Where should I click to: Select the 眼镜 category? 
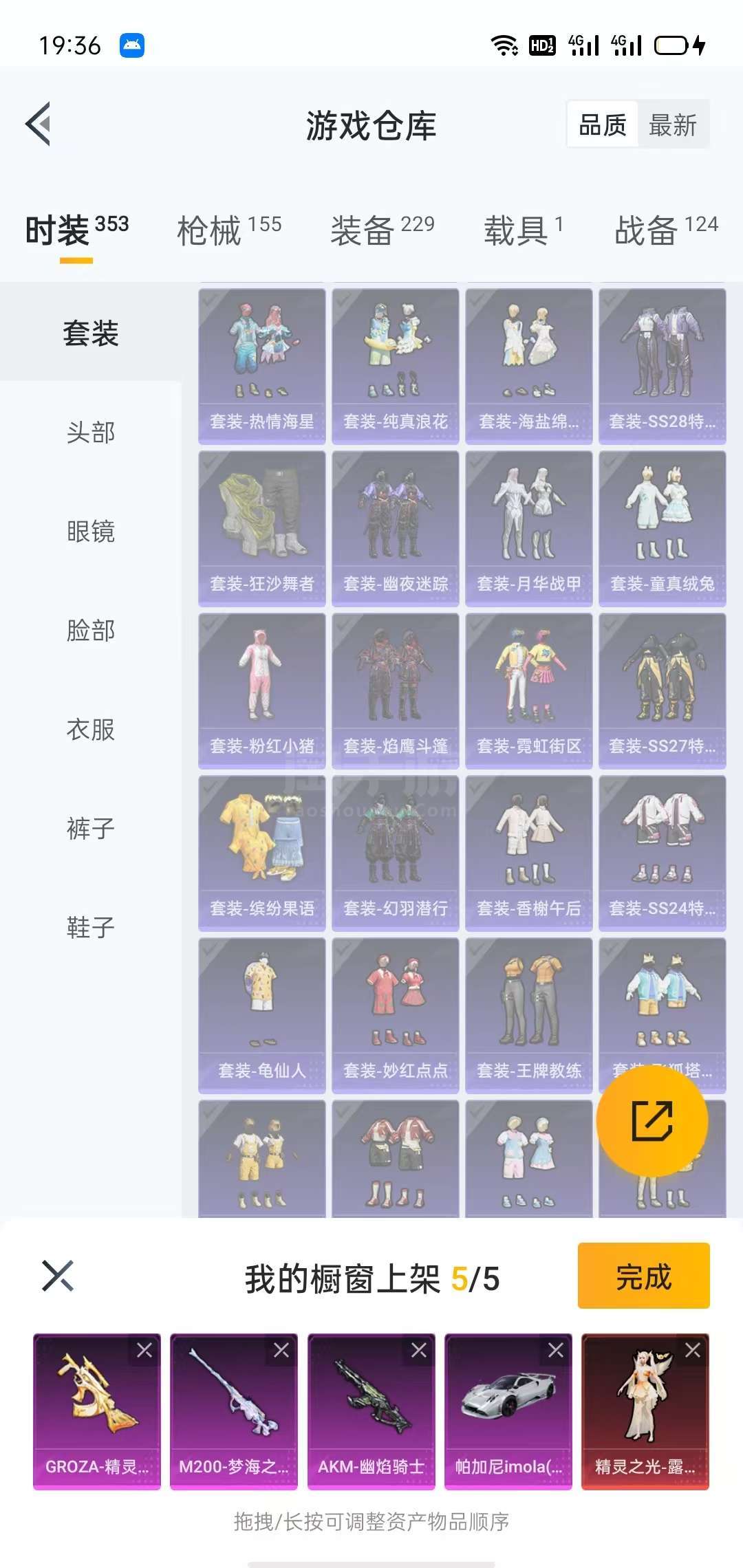(x=91, y=532)
